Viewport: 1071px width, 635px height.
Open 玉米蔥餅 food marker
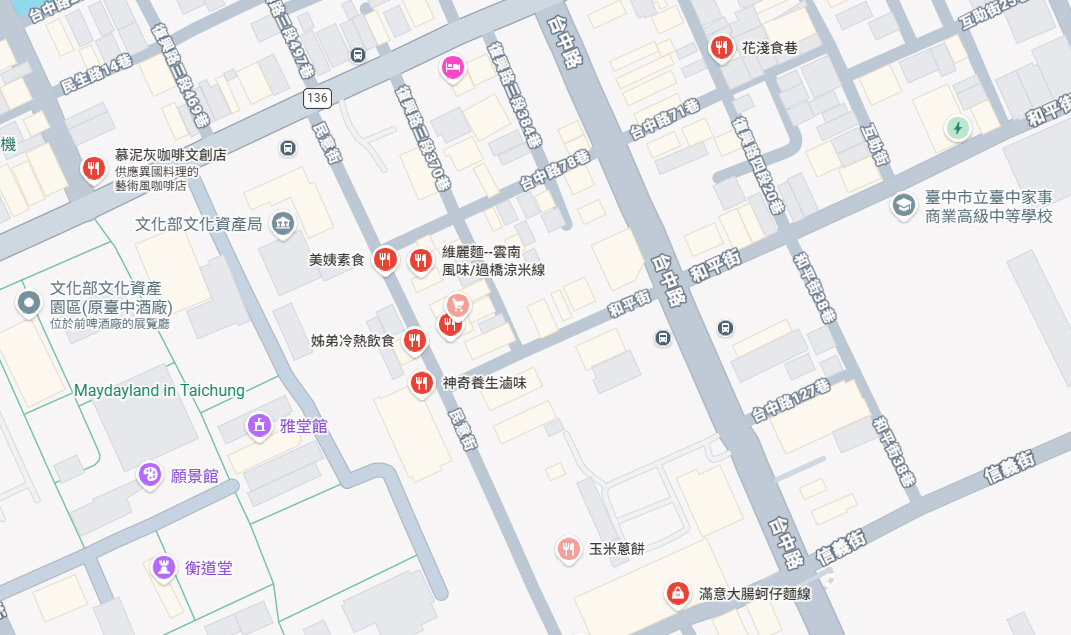tap(568, 548)
